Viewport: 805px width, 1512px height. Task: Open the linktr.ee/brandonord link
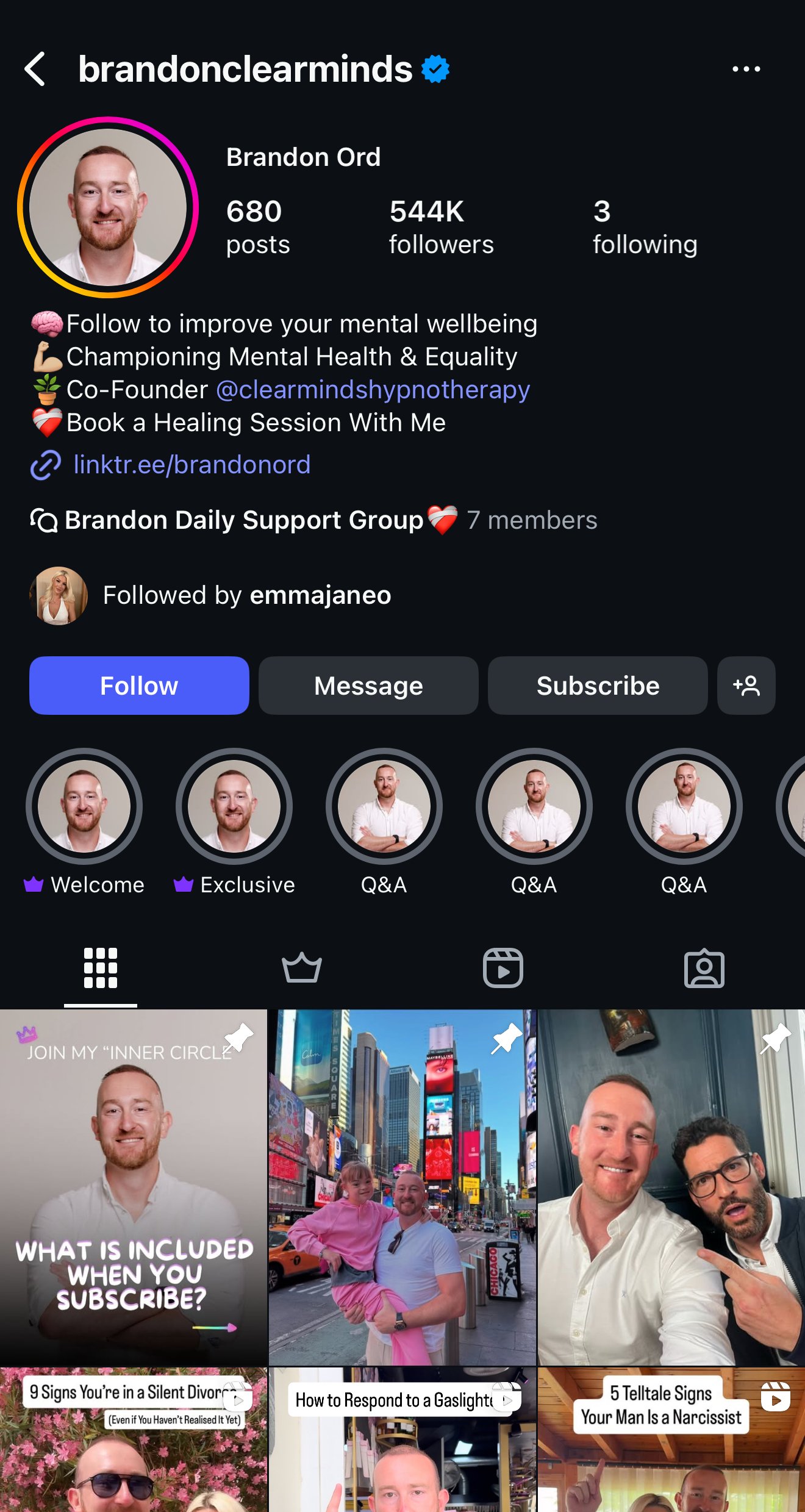point(191,465)
